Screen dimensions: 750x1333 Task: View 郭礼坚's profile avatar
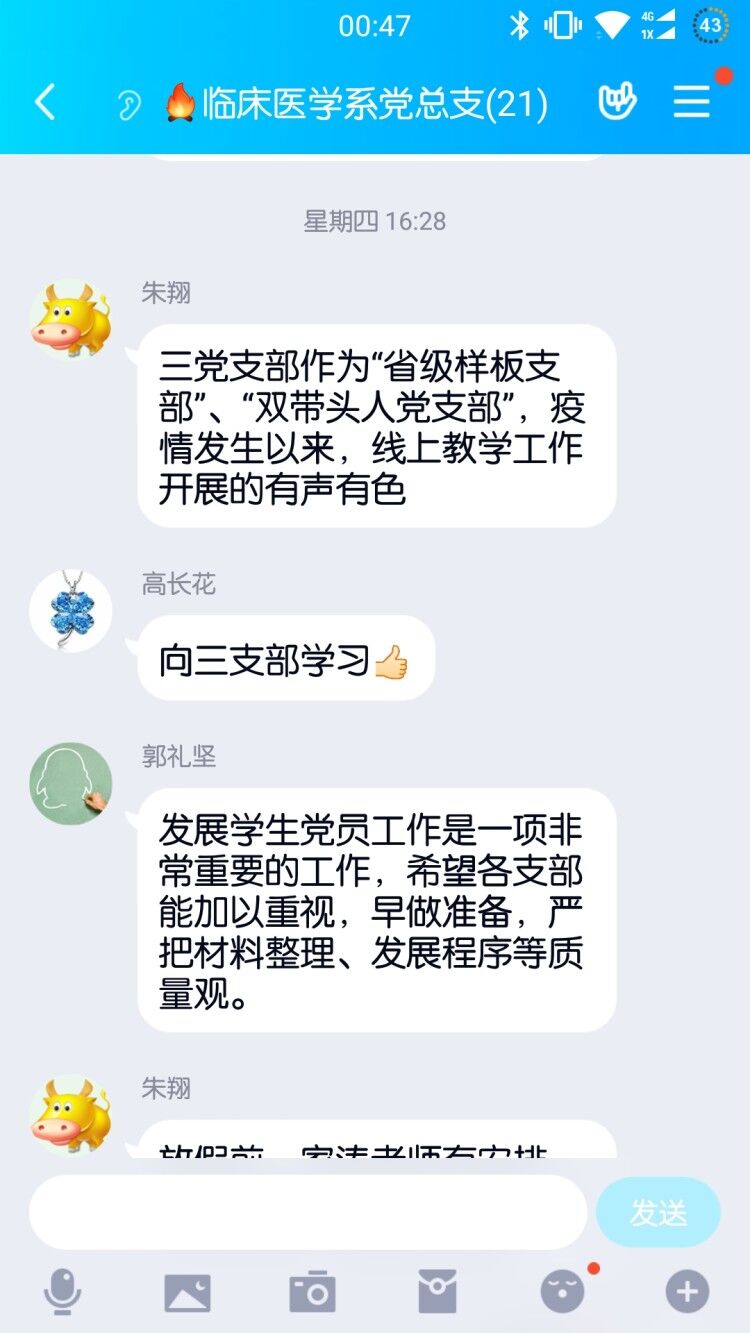[70, 784]
